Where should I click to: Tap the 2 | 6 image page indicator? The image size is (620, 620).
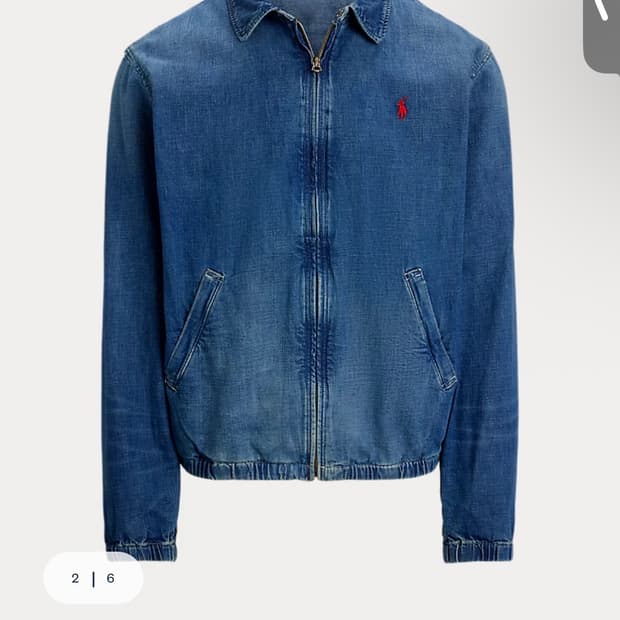click(x=93, y=578)
